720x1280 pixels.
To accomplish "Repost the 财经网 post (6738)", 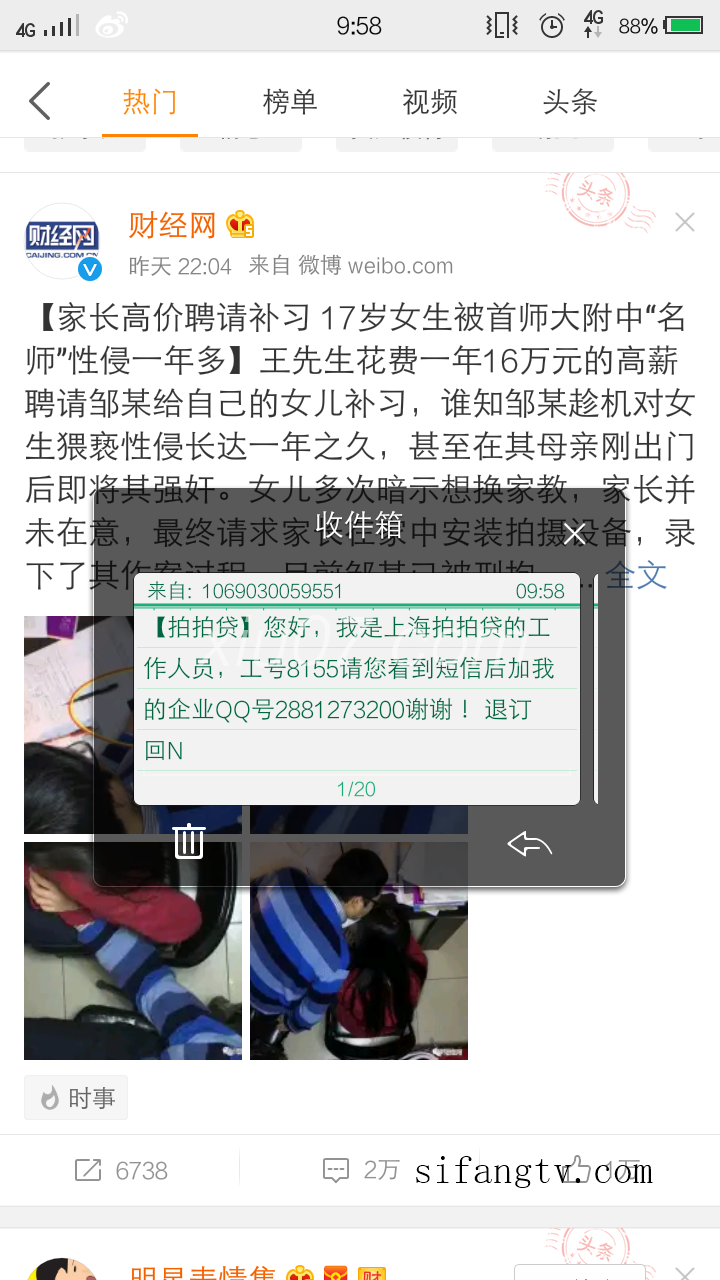I will [x=122, y=1170].
